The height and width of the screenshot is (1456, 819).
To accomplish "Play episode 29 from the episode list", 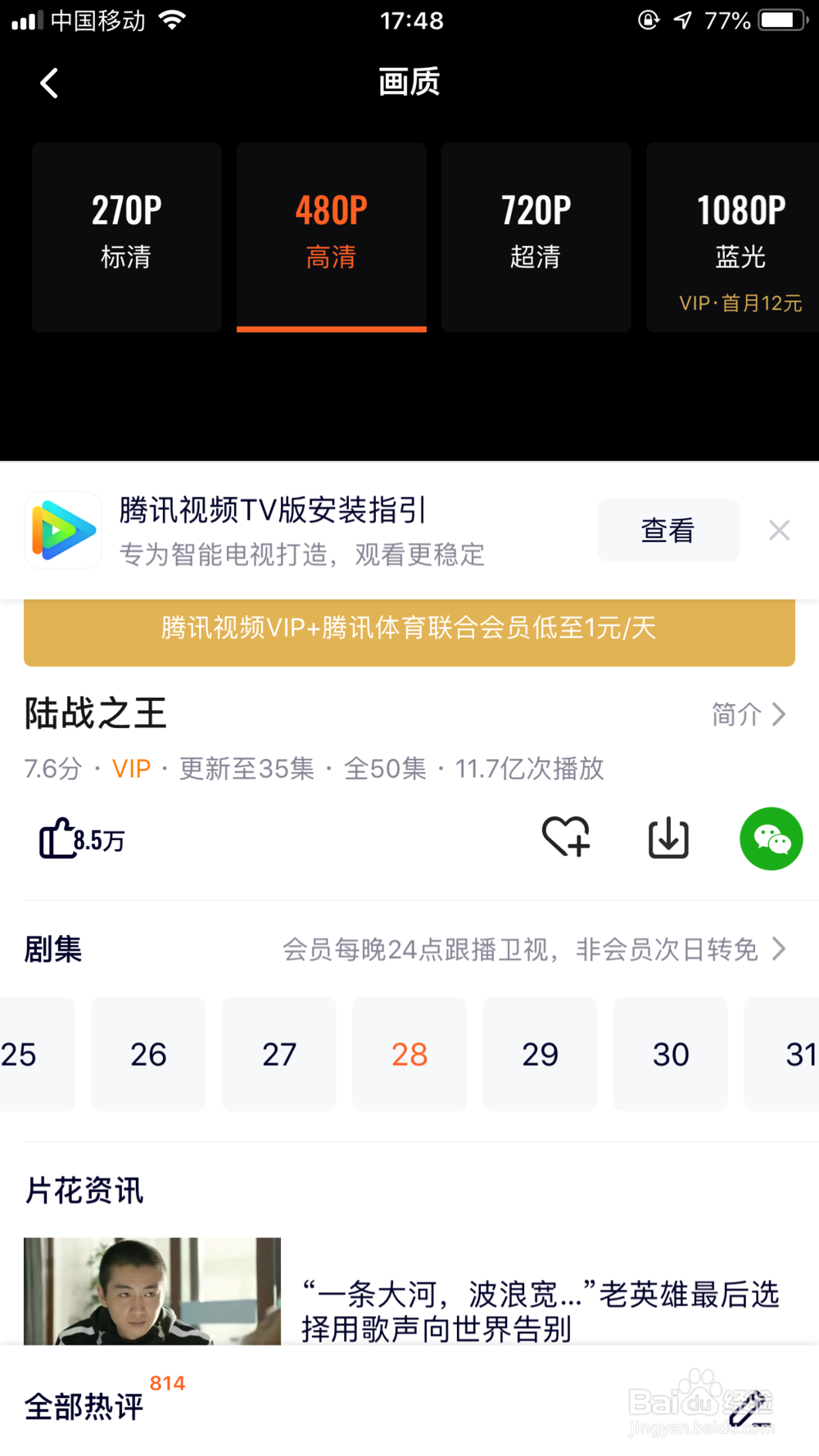I will coord(540,1055).
